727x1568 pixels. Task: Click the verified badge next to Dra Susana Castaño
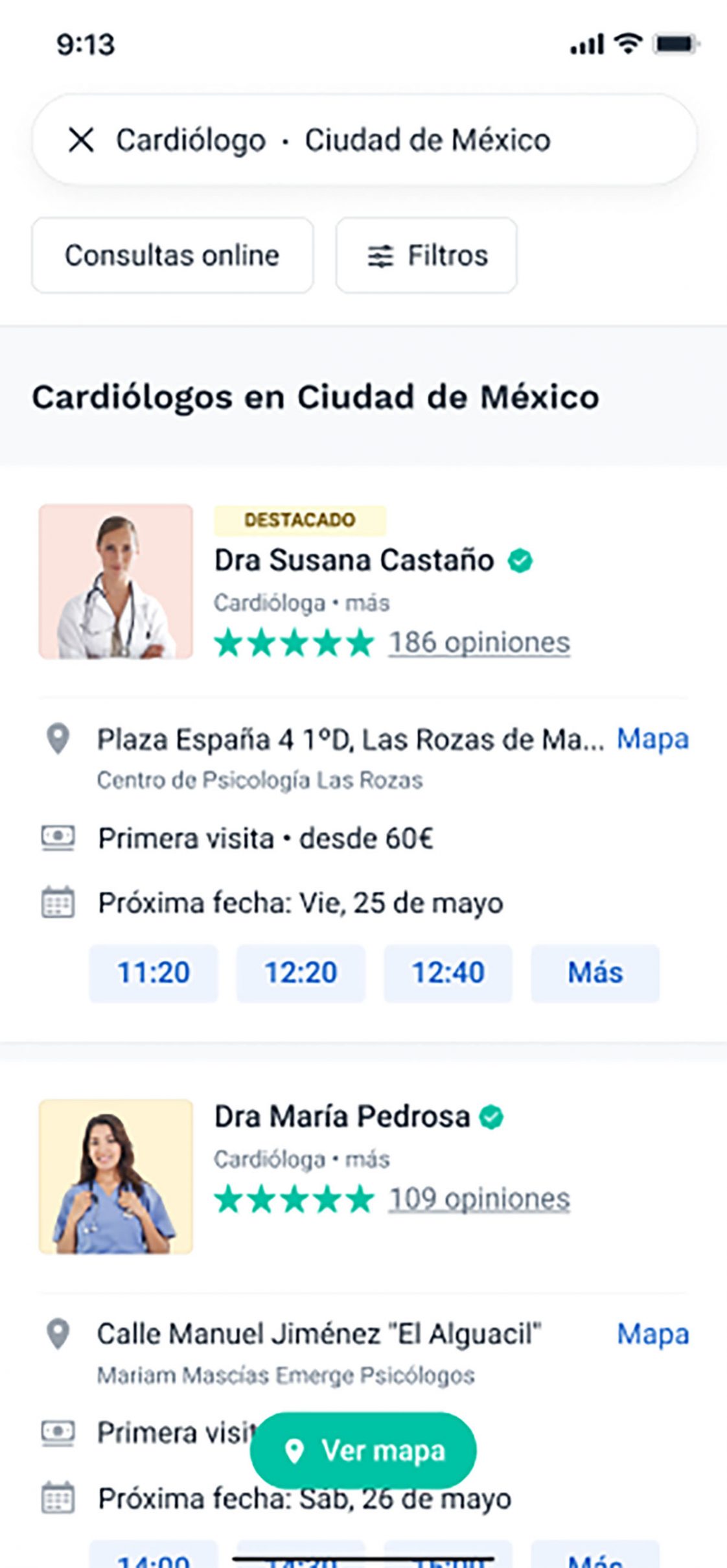(x=520, y=560)
